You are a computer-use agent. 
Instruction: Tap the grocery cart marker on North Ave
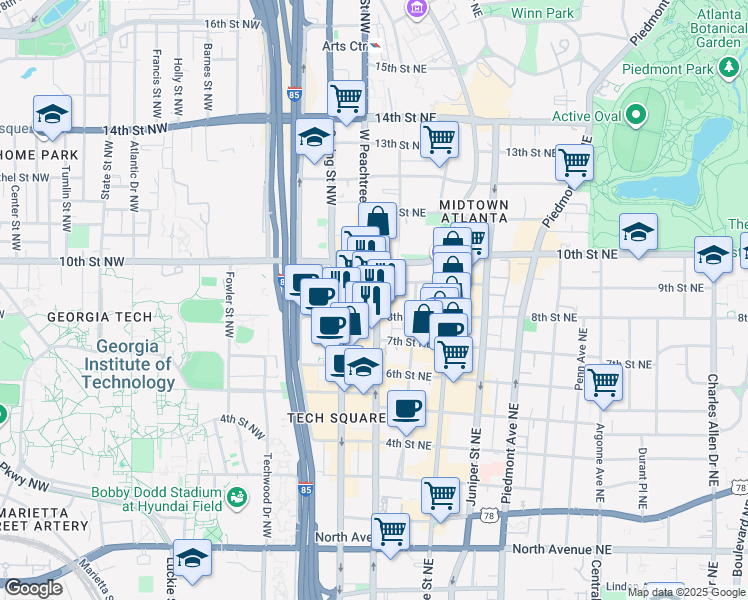pyautogui.click(x=390, y=531)
